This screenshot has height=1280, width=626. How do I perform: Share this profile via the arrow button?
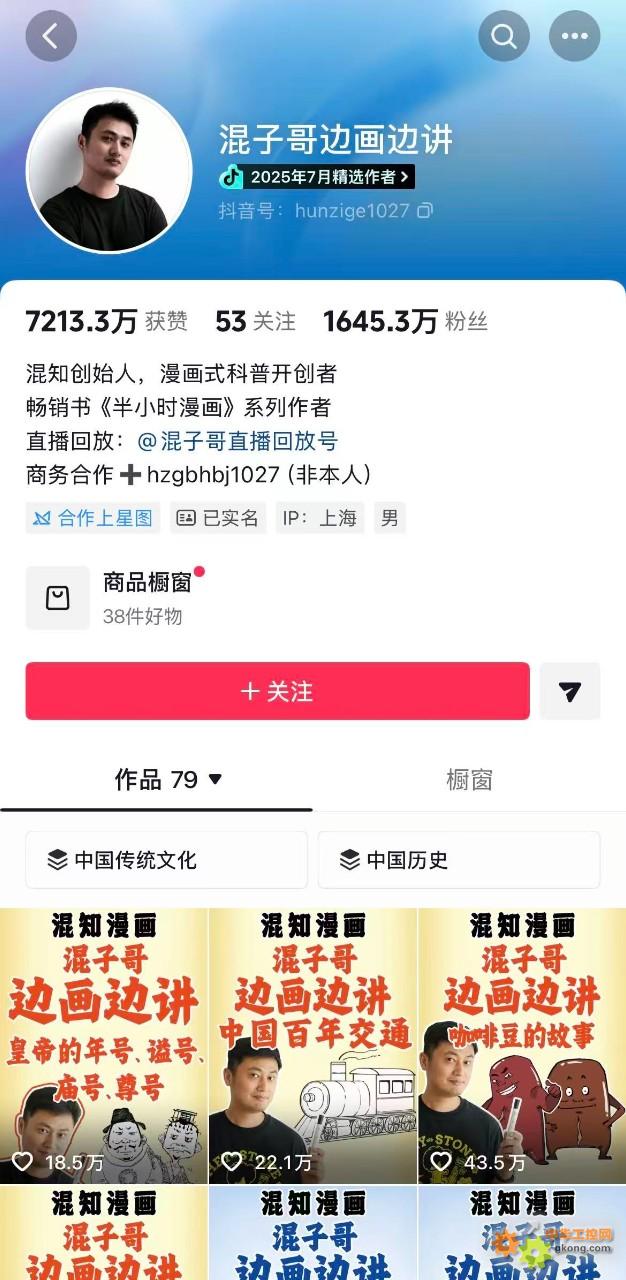[x=570, y=691]
